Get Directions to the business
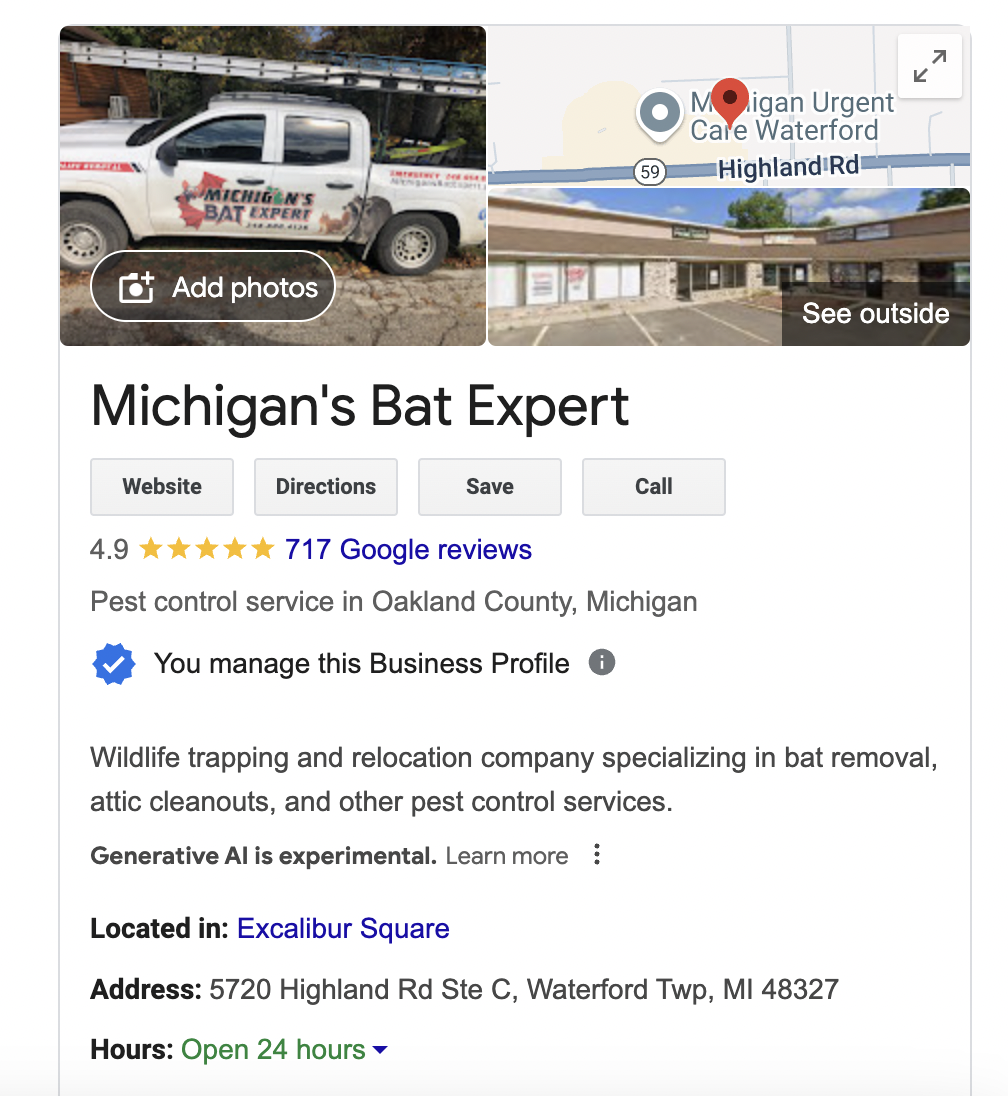The height and width of the screenshot is (1096, 1008). click(x=326, y=487)
